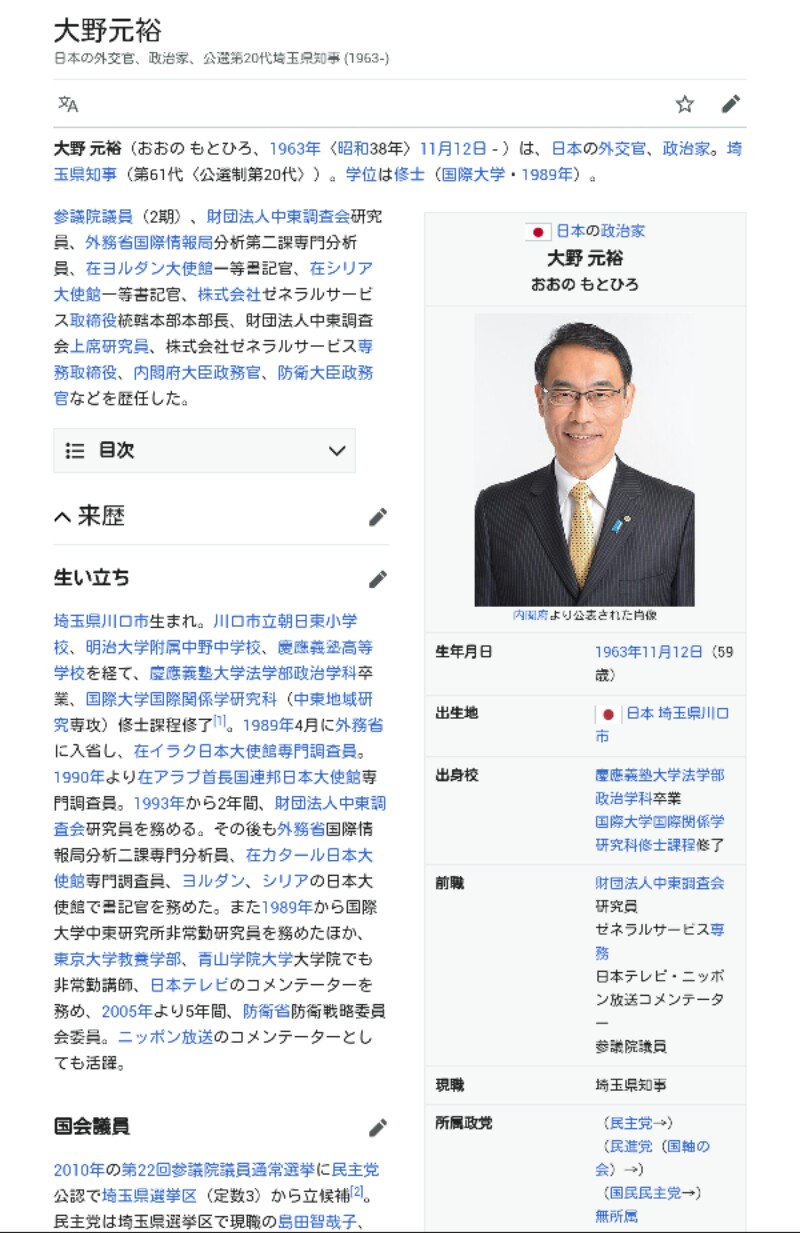
Task: Open the 参議院議員 link
Action: pos(93,216)
